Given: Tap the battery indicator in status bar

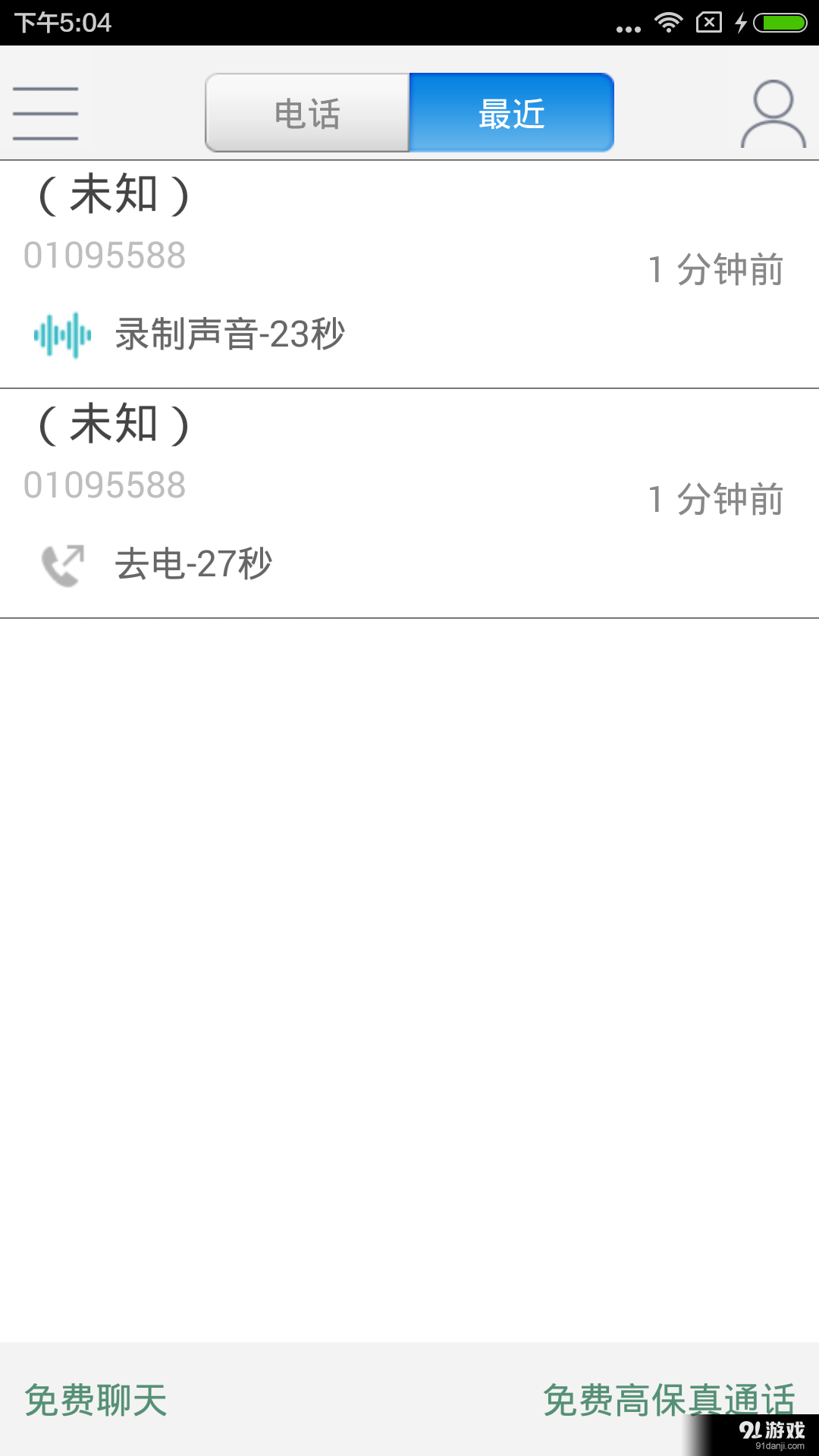Looking at the screenshot, I should pos(778,23).
